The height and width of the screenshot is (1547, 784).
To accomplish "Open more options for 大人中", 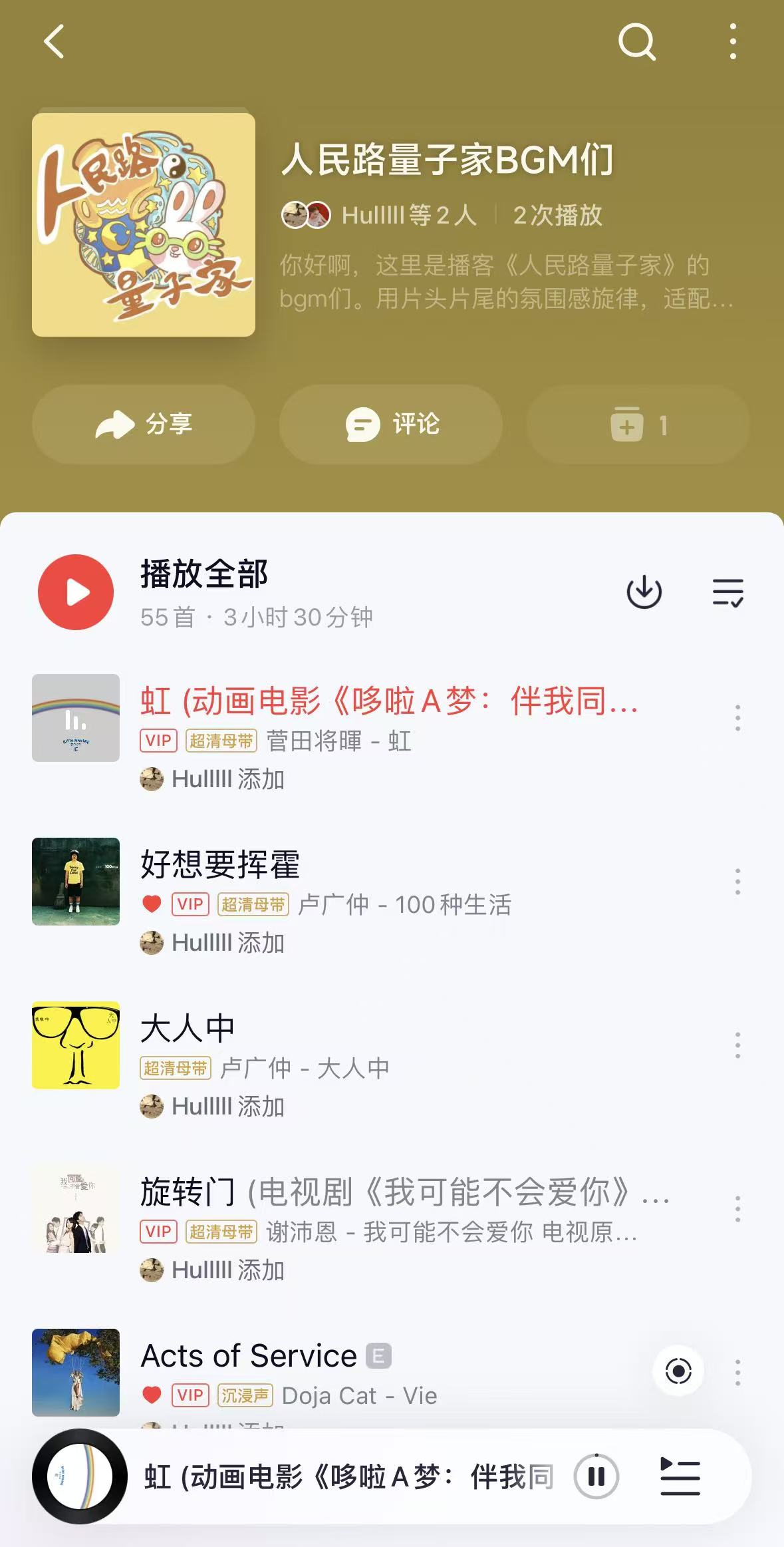I will tap(737, 1045).
